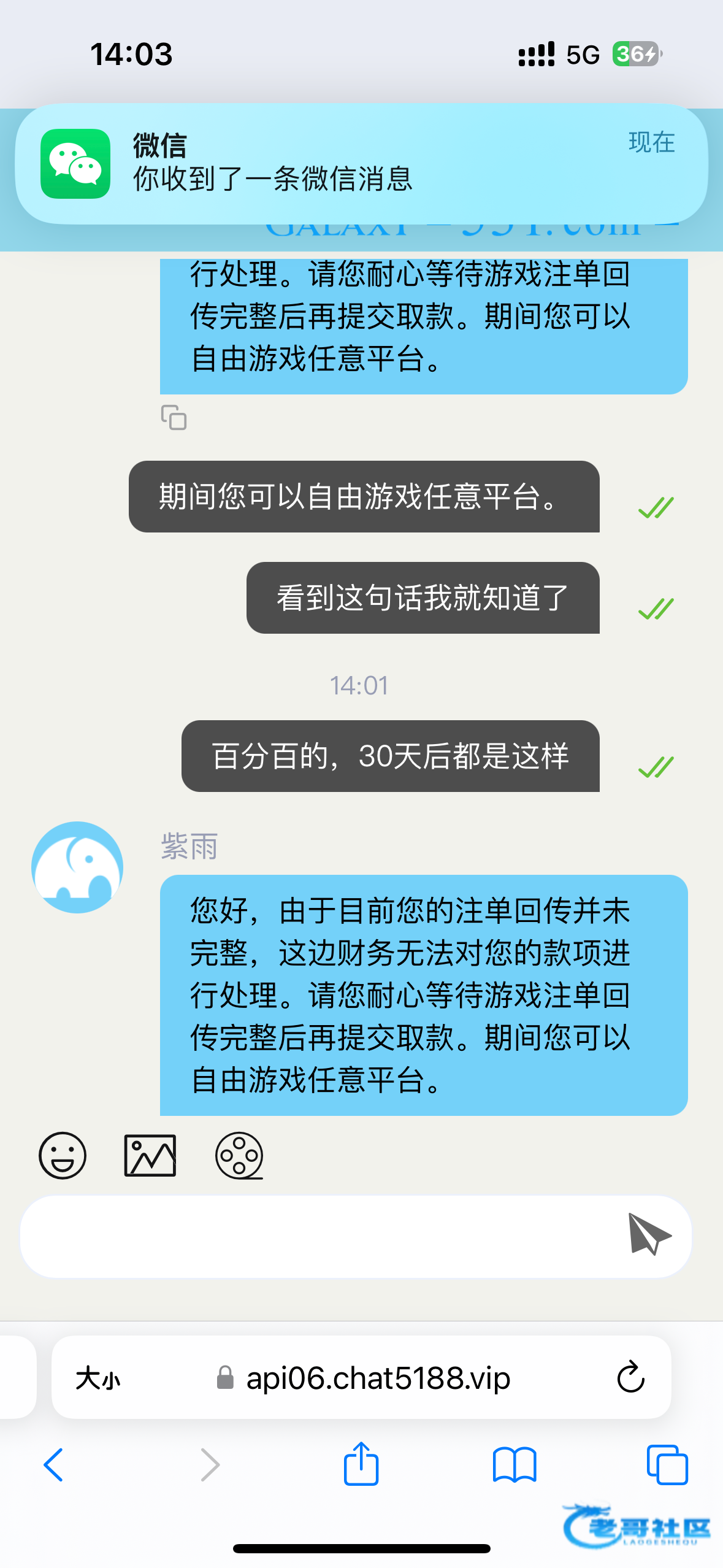Show all open Safari tabs
Viewport: 723px width, 1568px height.
coord(667,1465)
